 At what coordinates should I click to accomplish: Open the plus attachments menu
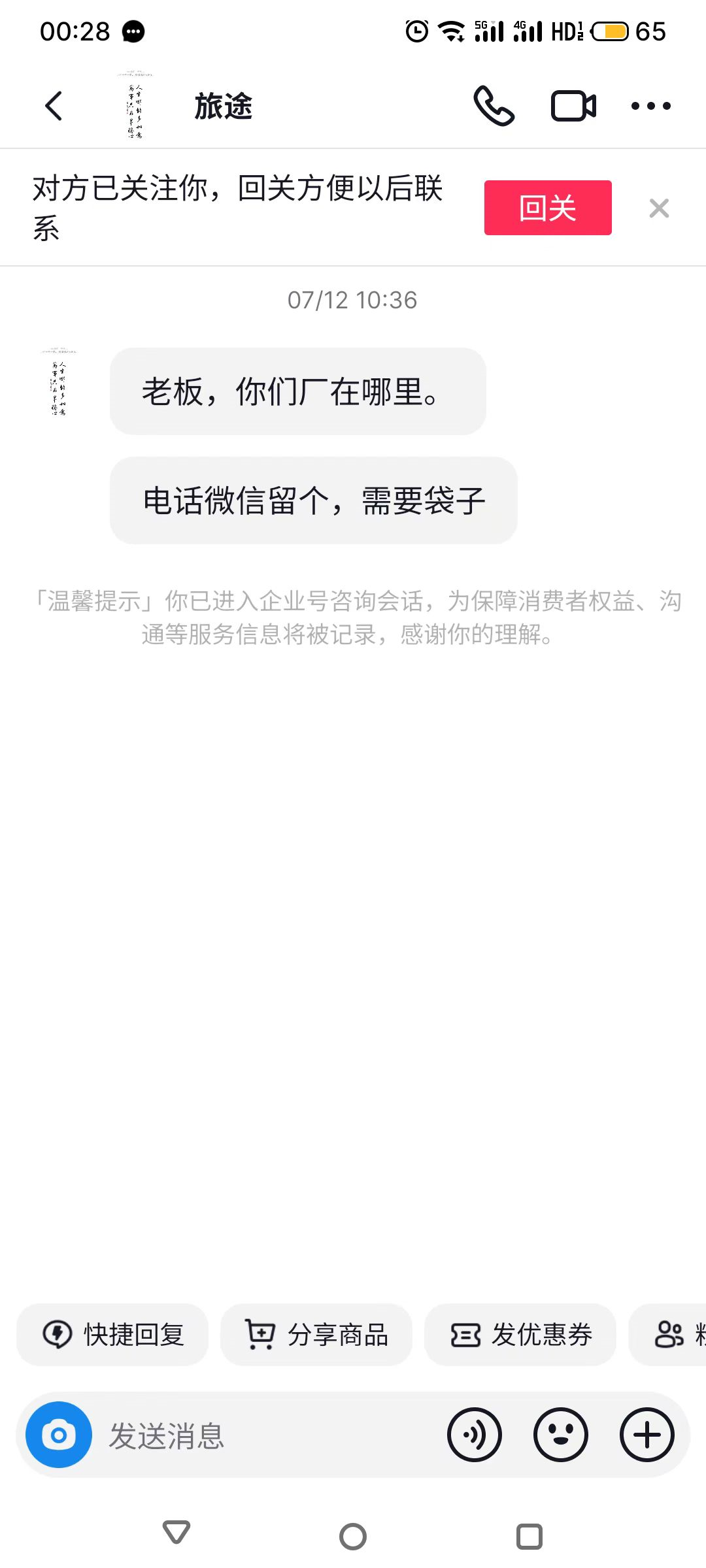[x=647, y=1435]
